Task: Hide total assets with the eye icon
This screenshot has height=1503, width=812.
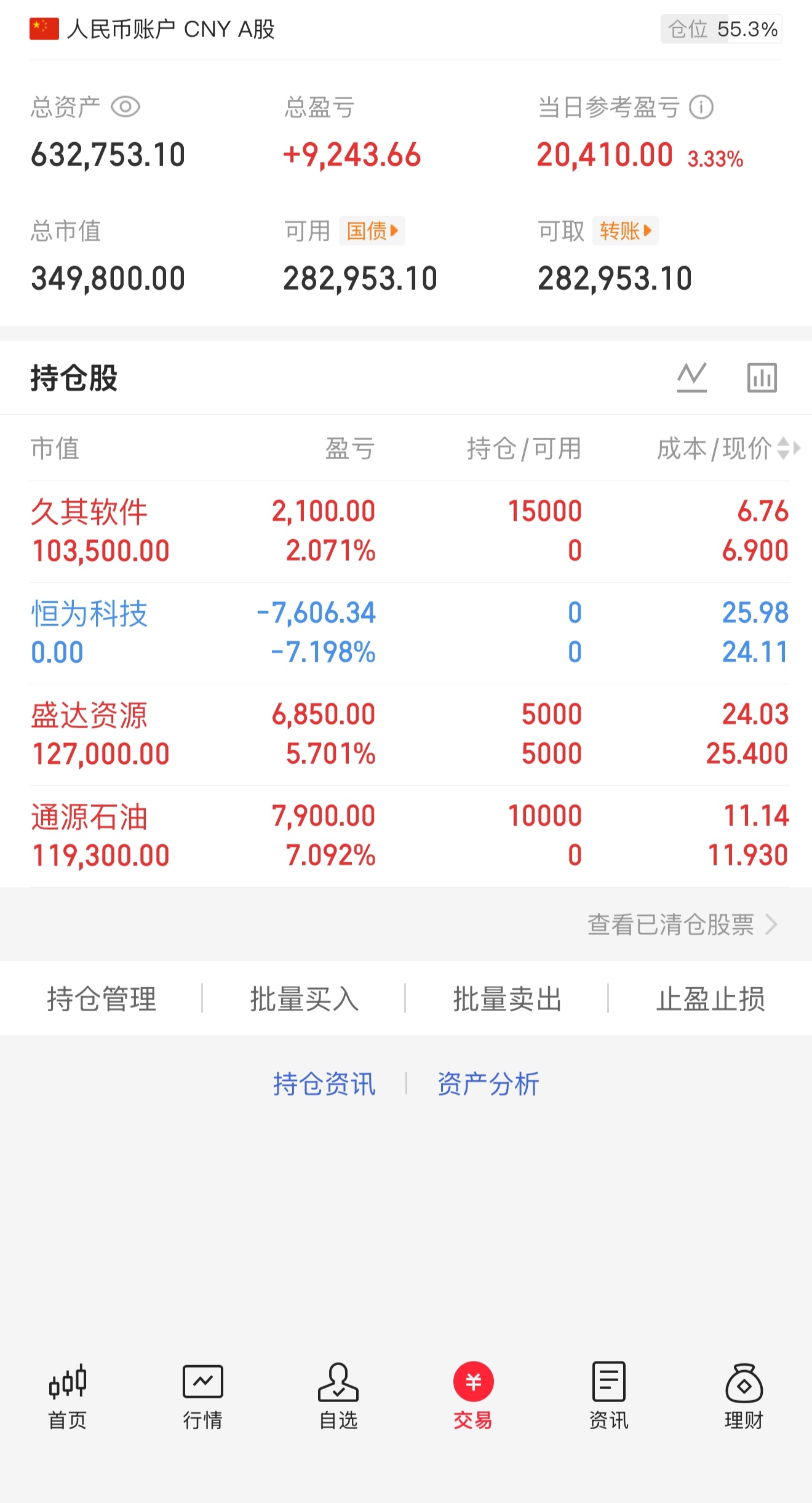Action: point(125,107)
